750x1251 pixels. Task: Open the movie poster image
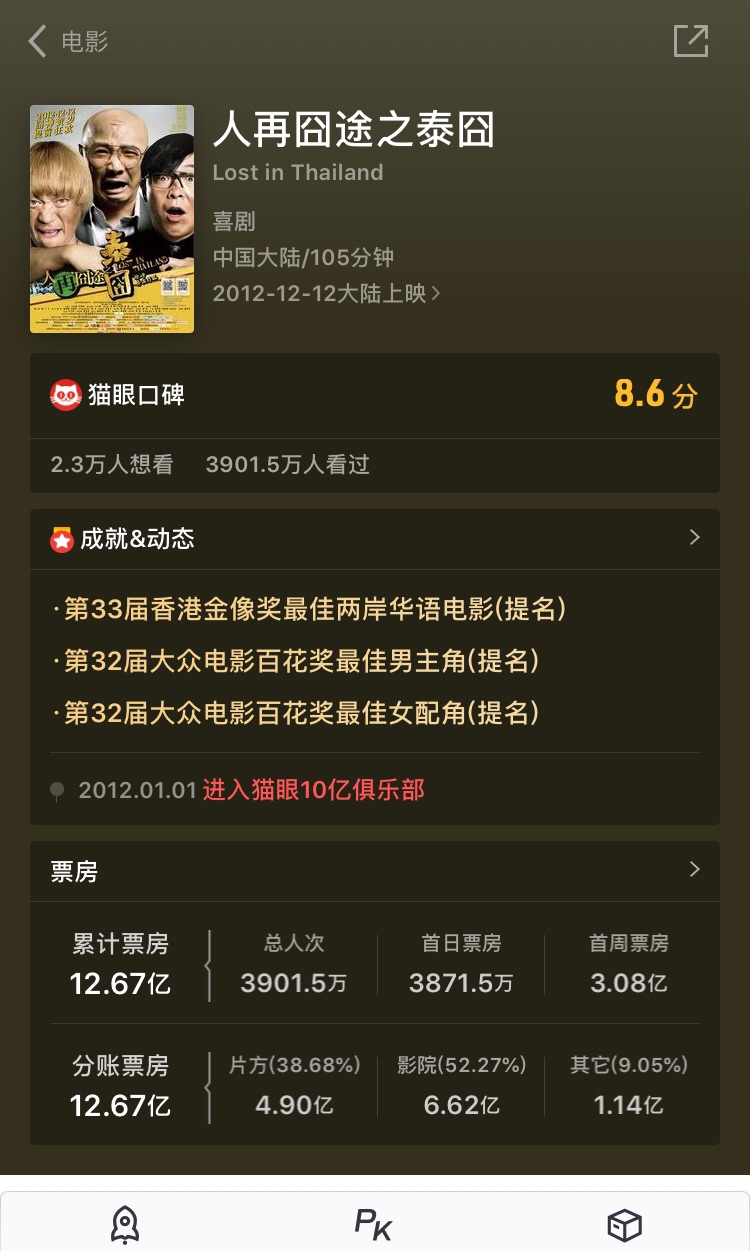coord(112,219)
